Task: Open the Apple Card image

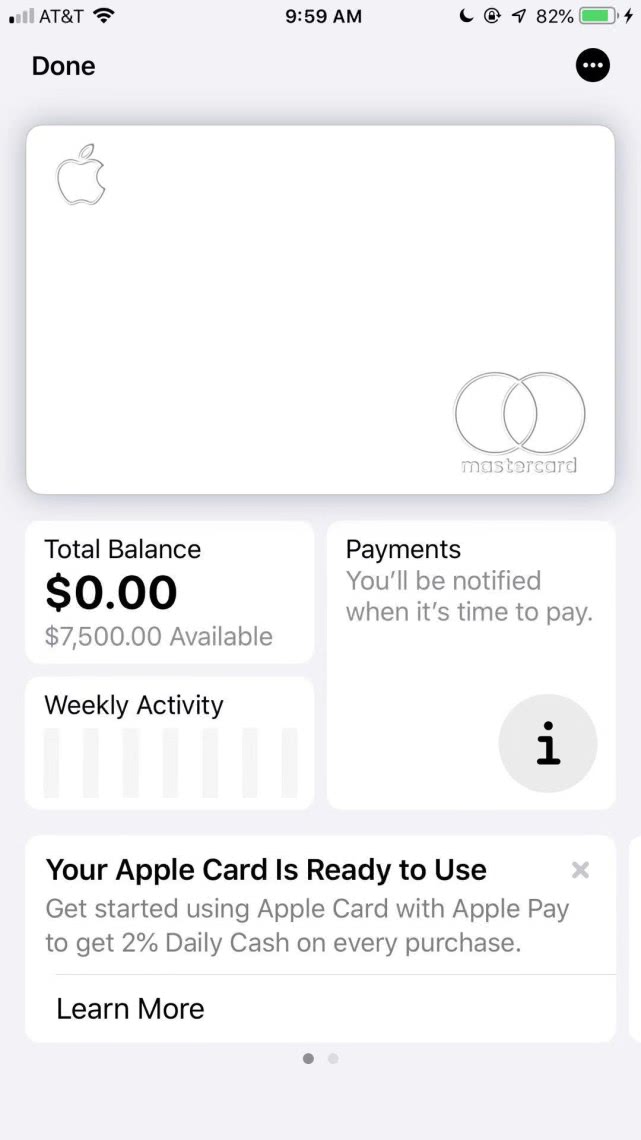Action: point(320,309)
